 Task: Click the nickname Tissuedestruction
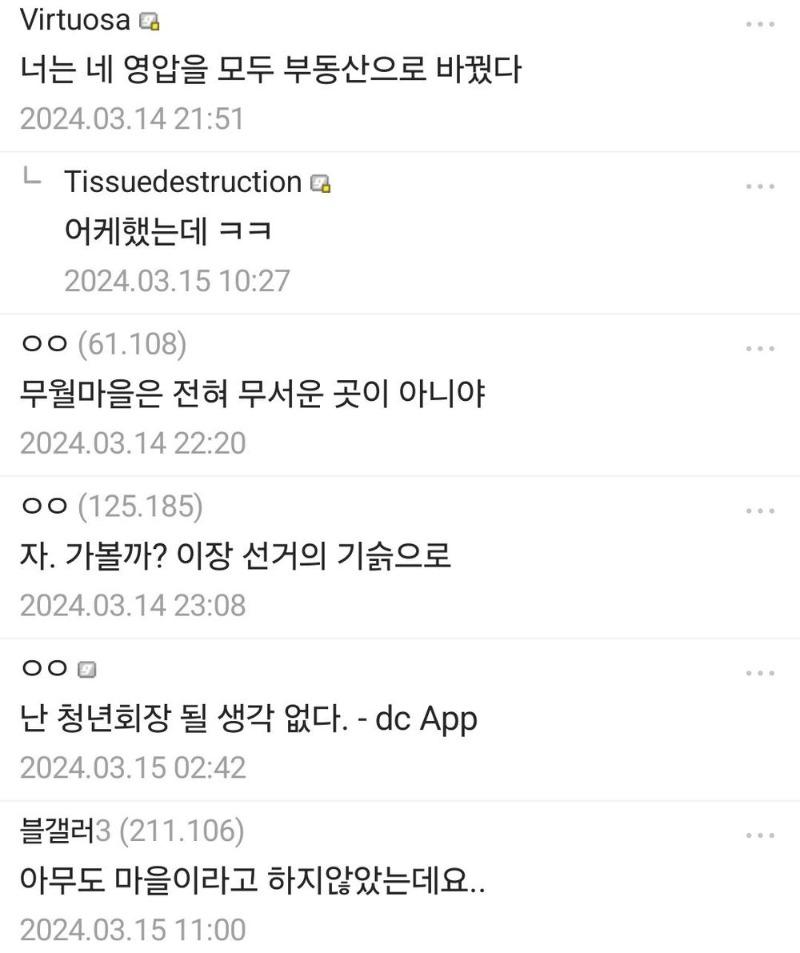pos(180,183)
